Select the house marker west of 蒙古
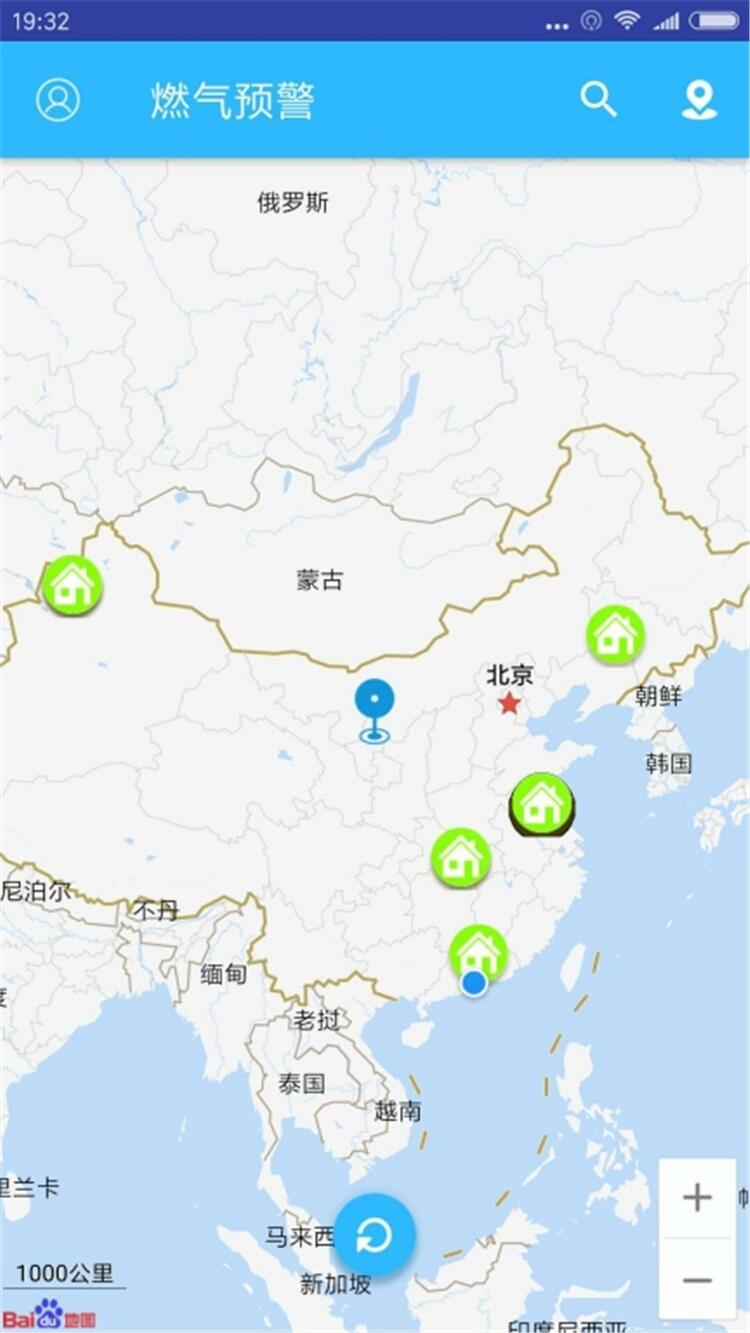The height and width of the screenshot is (1333, 750). [x=72, y=585]
